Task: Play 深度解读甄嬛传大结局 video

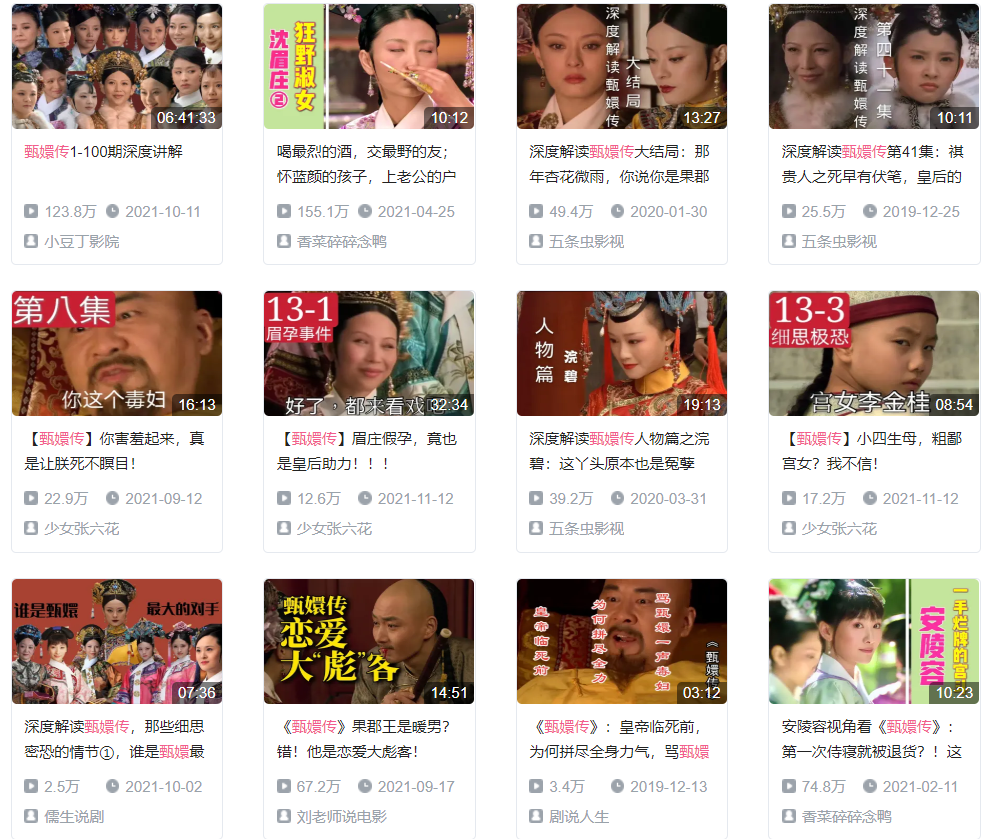Action: coord(621,67)
